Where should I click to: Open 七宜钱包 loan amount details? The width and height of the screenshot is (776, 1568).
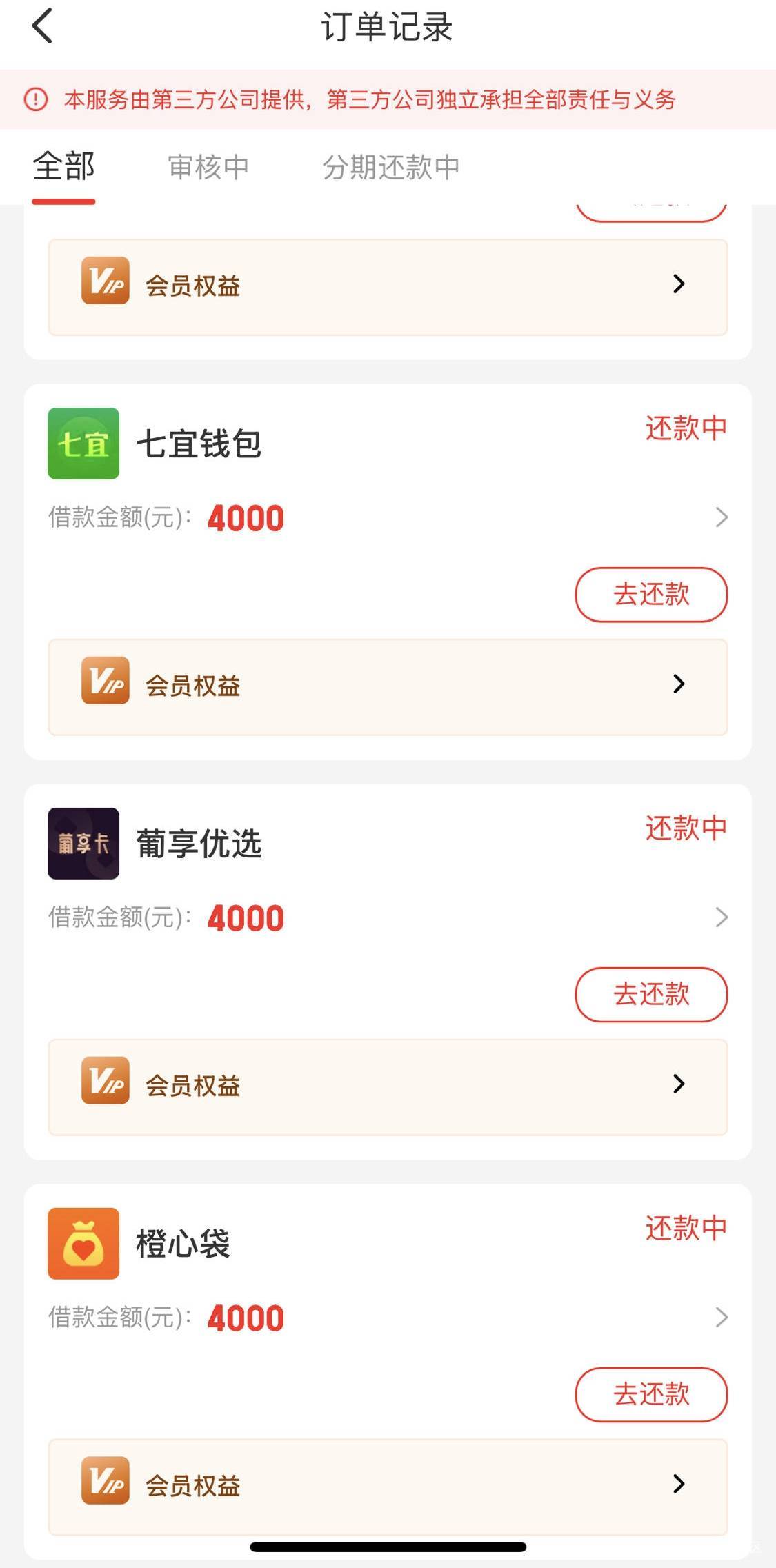click(x=721, y=517)
